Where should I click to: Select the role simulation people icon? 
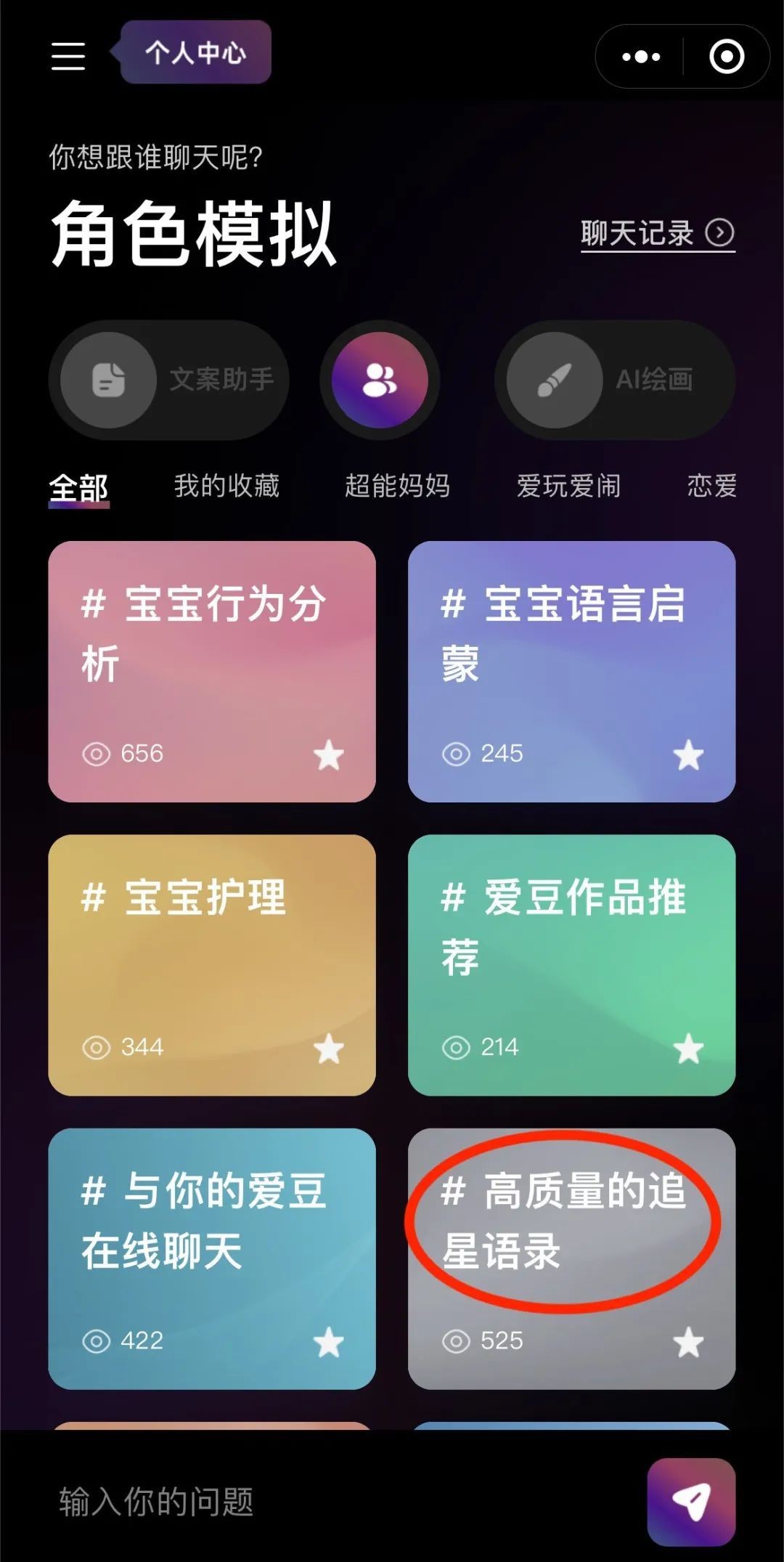[380, 380]
